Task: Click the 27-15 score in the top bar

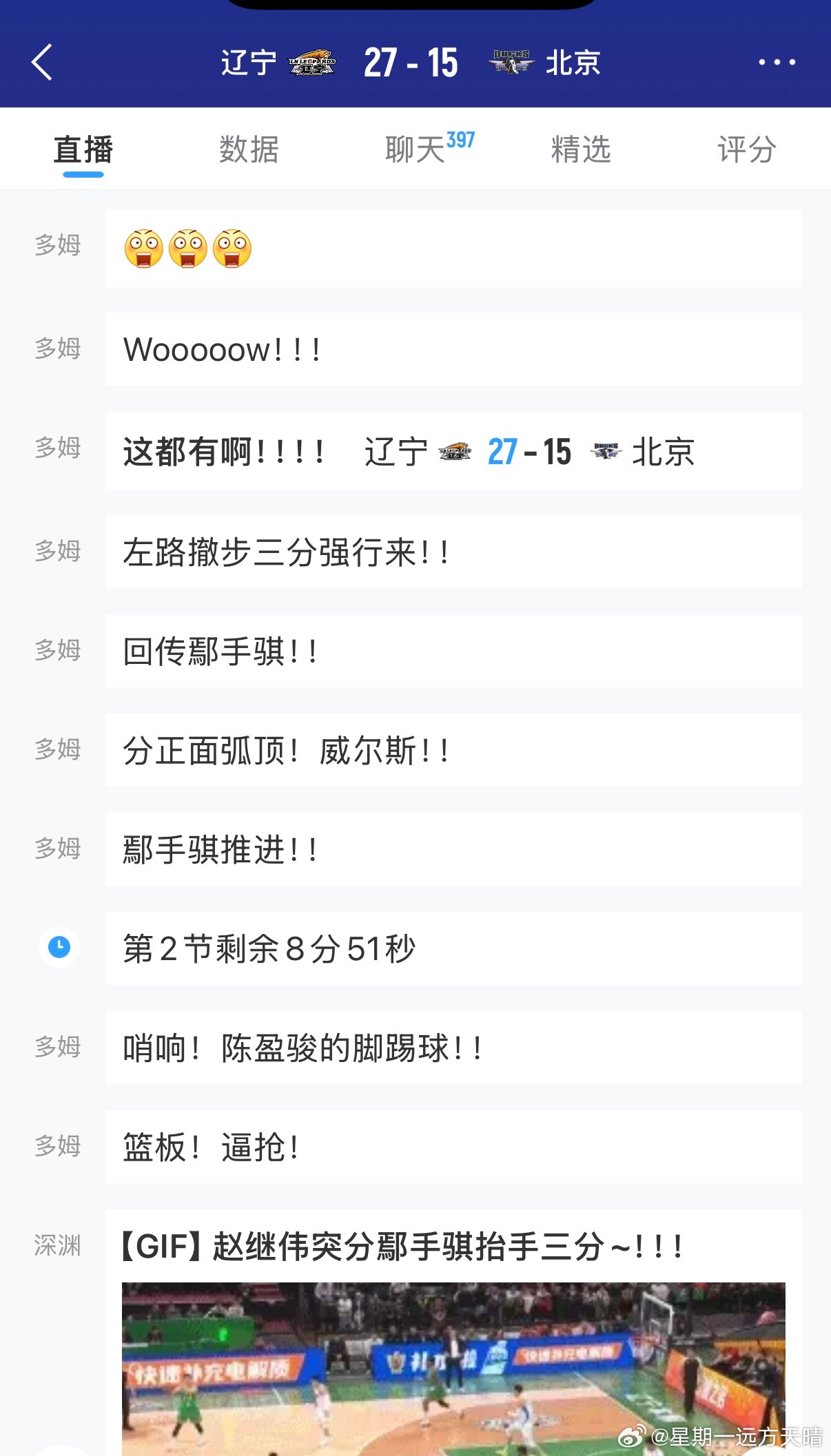Action: (409, 62)
